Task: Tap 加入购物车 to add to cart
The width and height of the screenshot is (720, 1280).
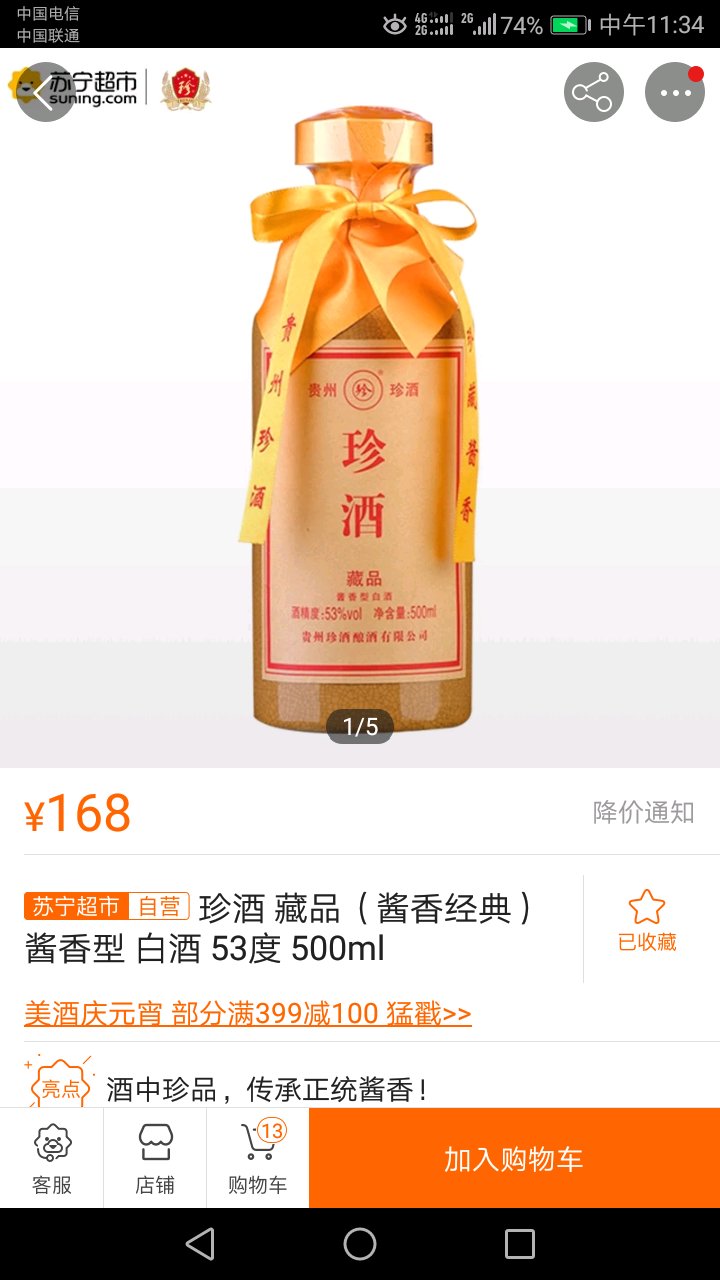Action: point(514,1158)
